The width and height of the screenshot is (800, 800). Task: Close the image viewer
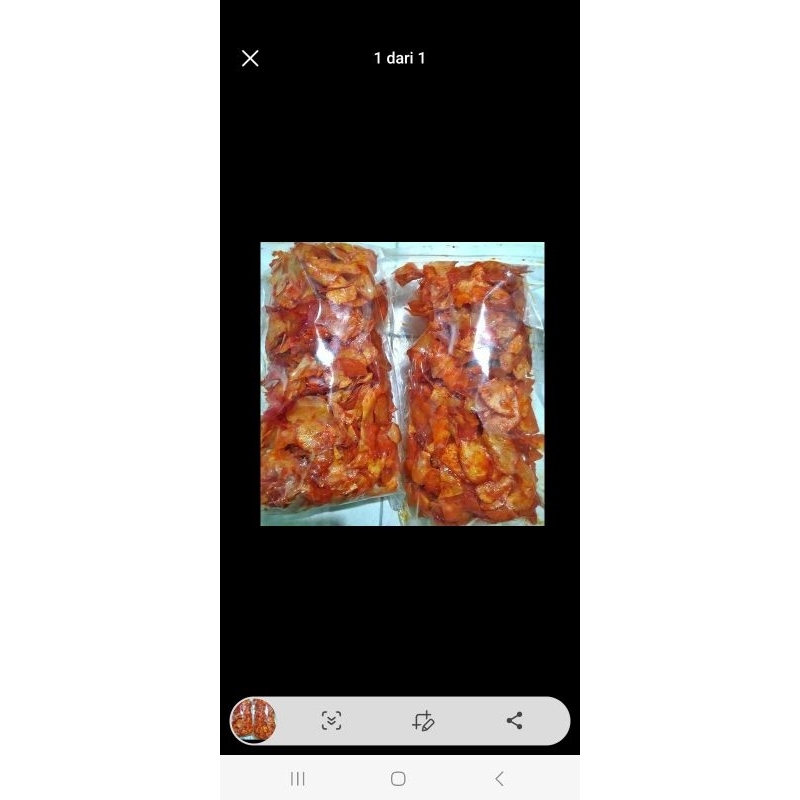tap(250, 58)
